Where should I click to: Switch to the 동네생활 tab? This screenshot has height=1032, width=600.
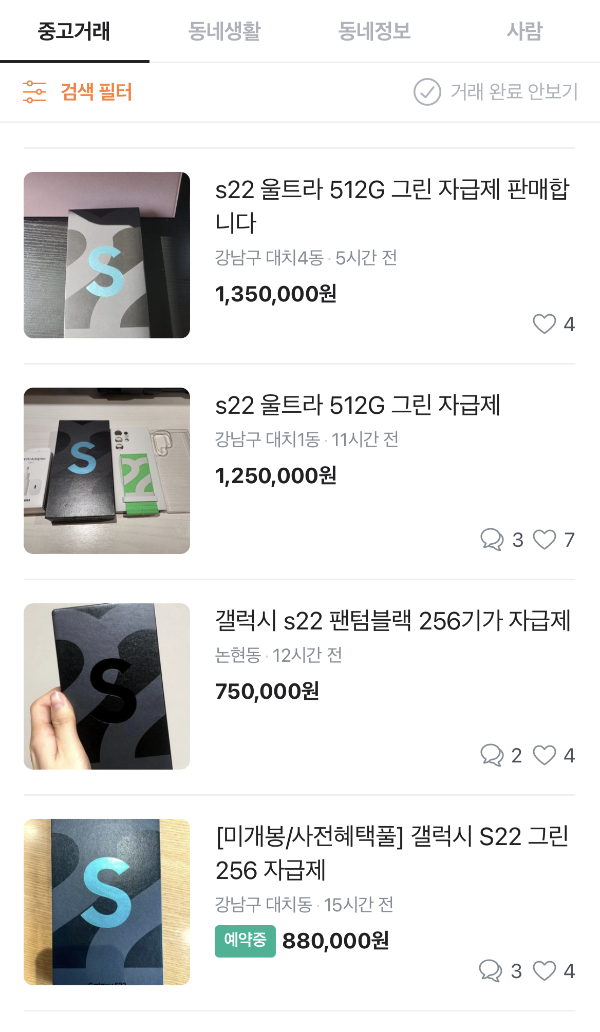224,31
